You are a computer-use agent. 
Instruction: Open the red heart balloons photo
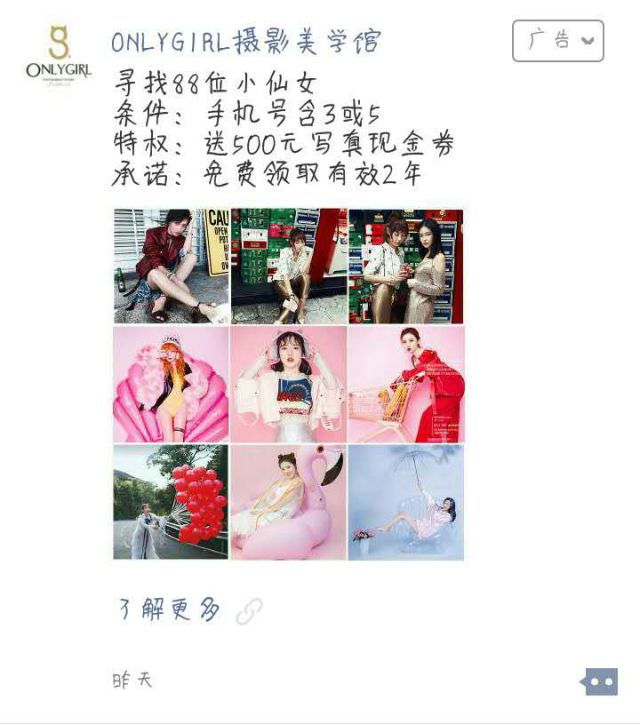[171, 502]
